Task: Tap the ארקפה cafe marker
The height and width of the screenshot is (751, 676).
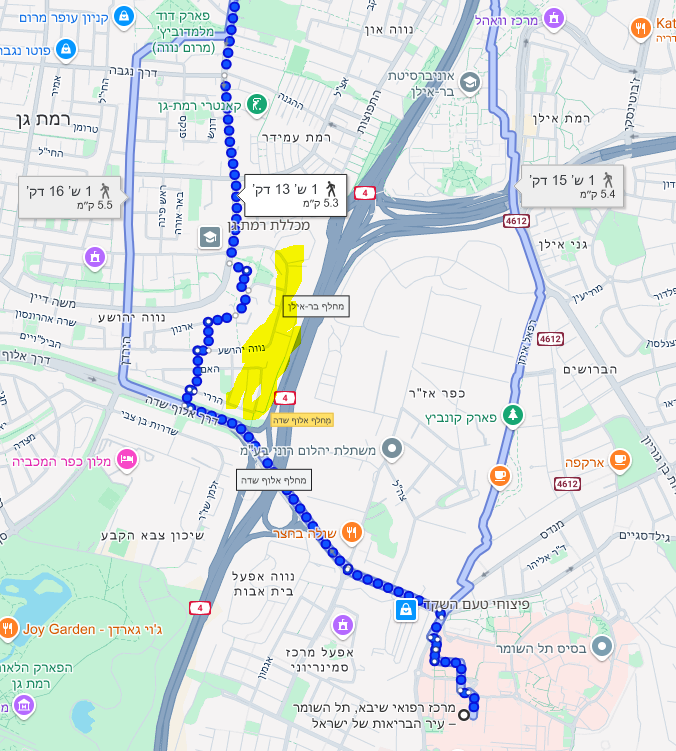Action: (620, 460)
